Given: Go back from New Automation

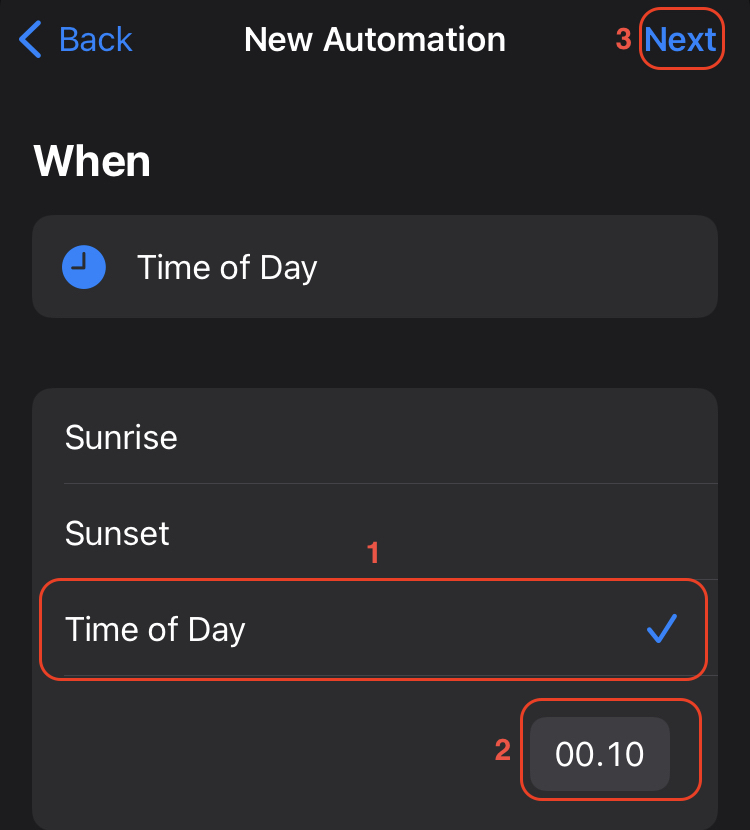Looking at the screenshot, I should click(76, 40).
